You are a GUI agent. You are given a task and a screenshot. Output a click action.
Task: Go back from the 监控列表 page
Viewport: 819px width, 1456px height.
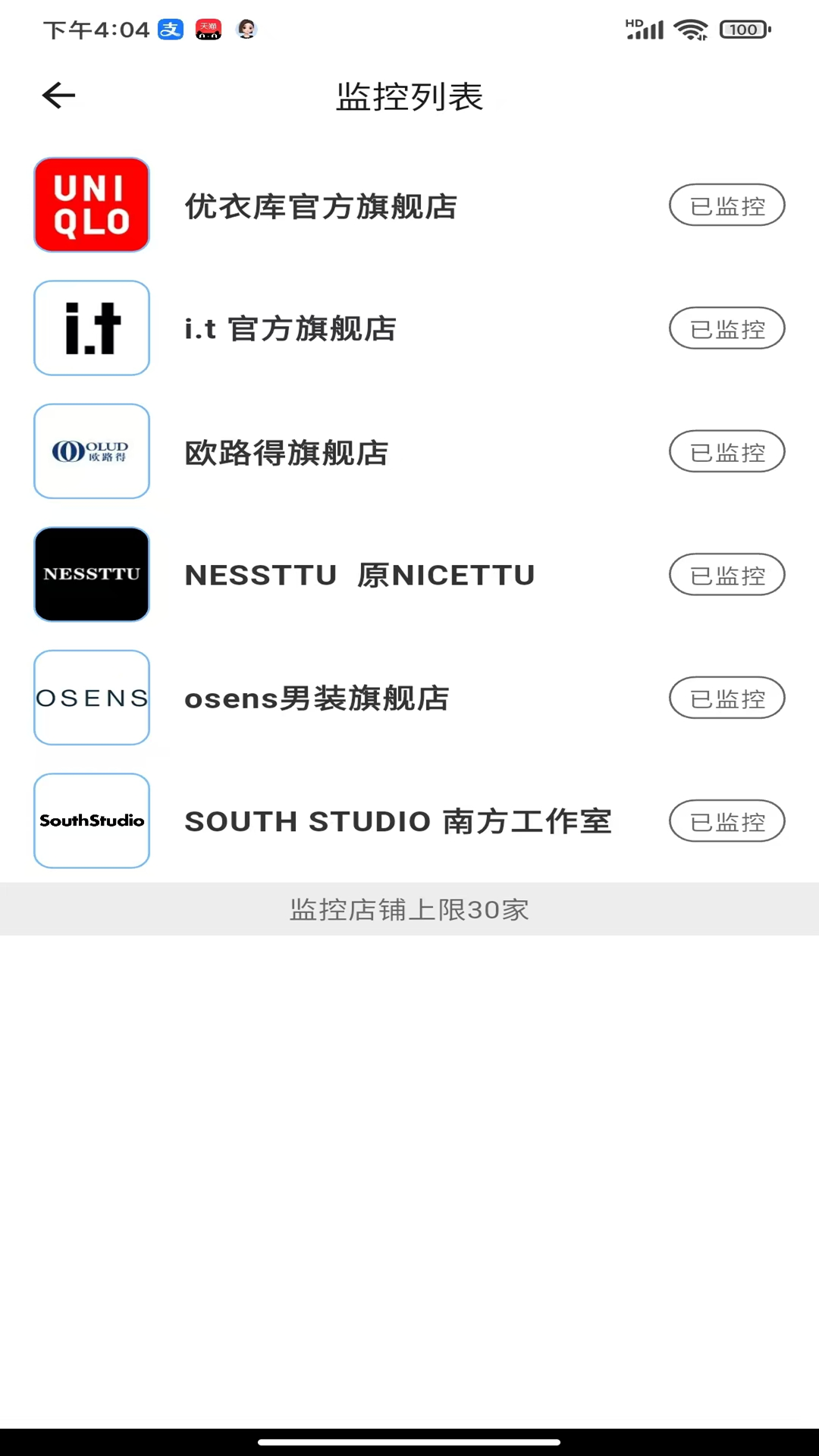[58, 96]
